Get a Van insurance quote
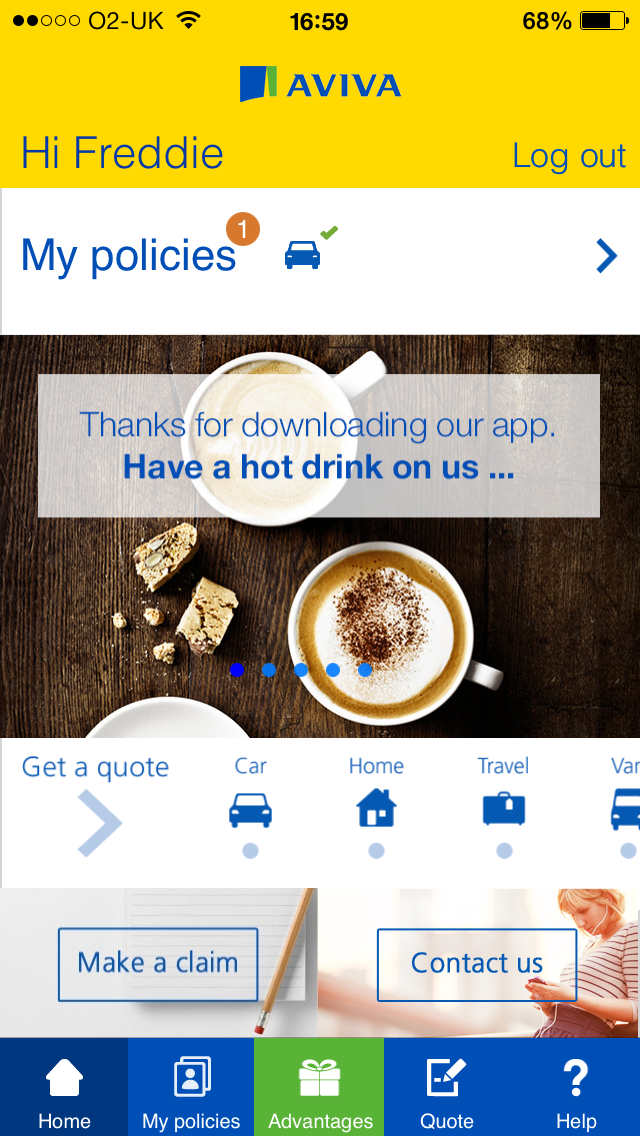 [625, 806]
